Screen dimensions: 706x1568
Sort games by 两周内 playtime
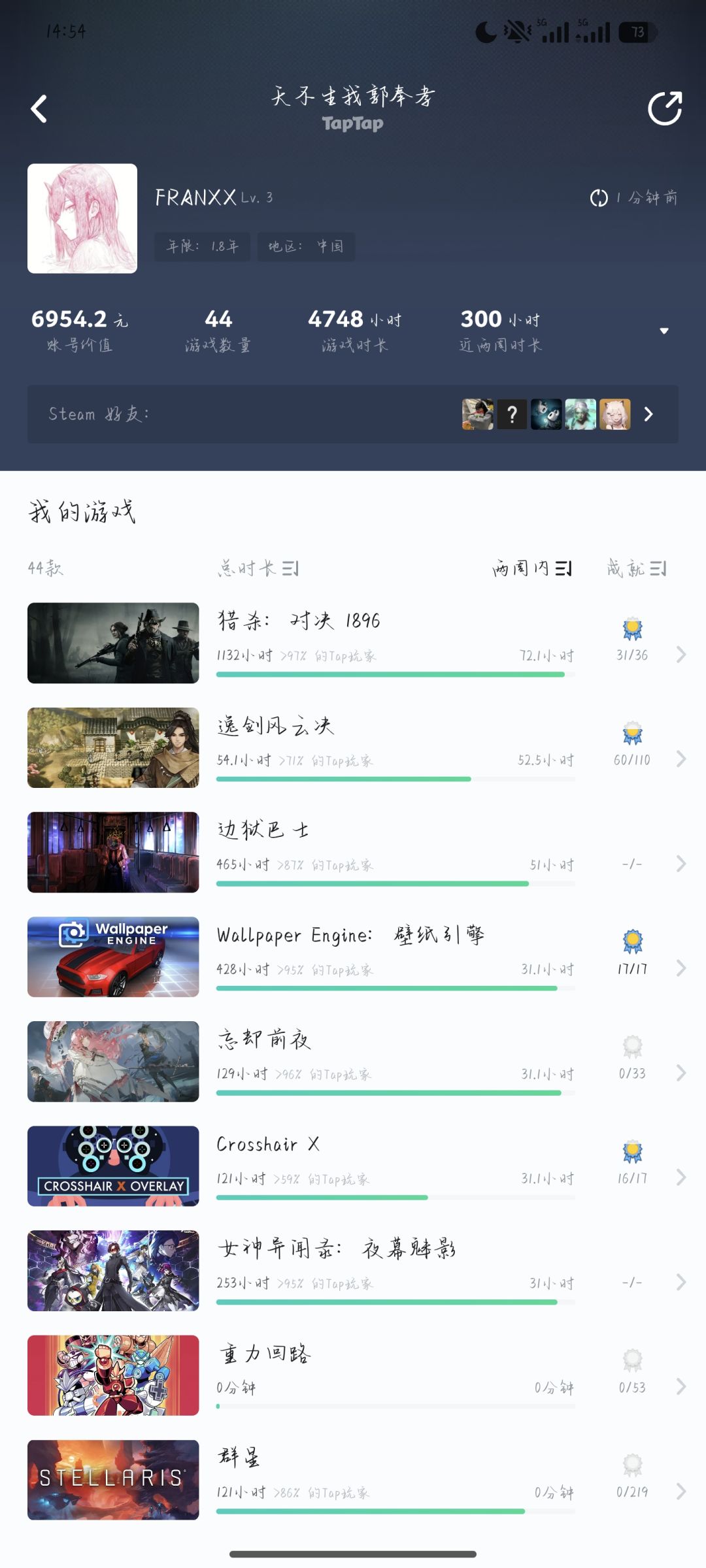[532, 568]
